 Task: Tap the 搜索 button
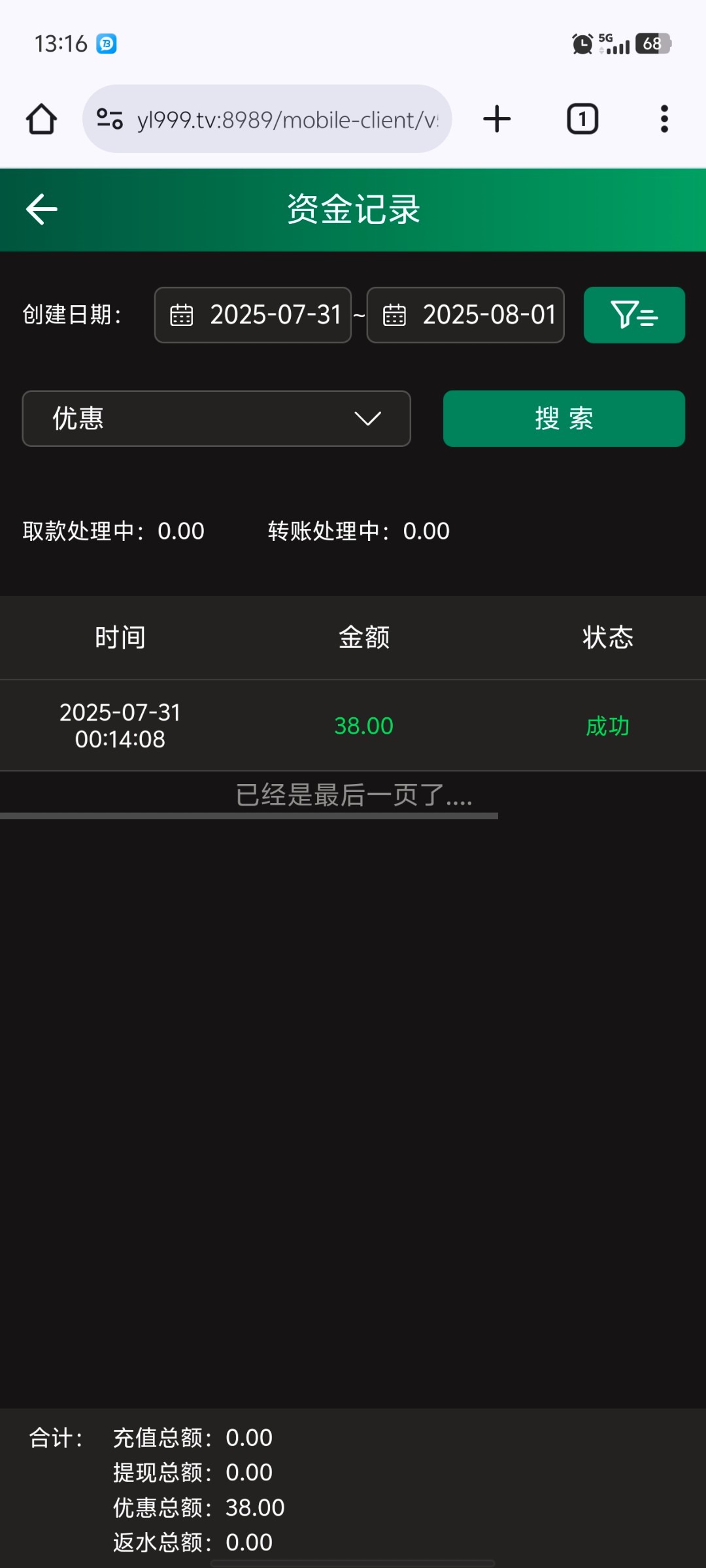pos(563,419)
